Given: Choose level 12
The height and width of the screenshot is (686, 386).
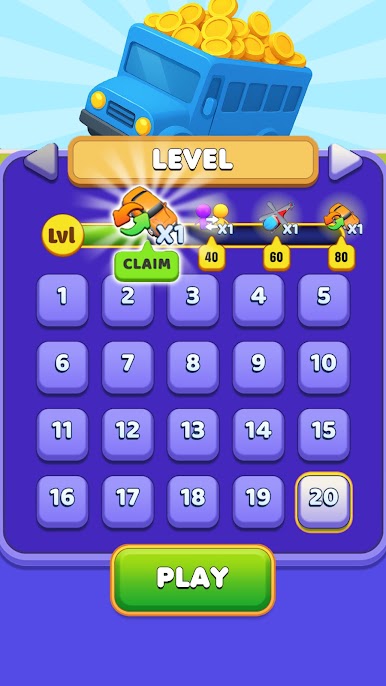Looking at the screenshot, I should click(128, 434).
